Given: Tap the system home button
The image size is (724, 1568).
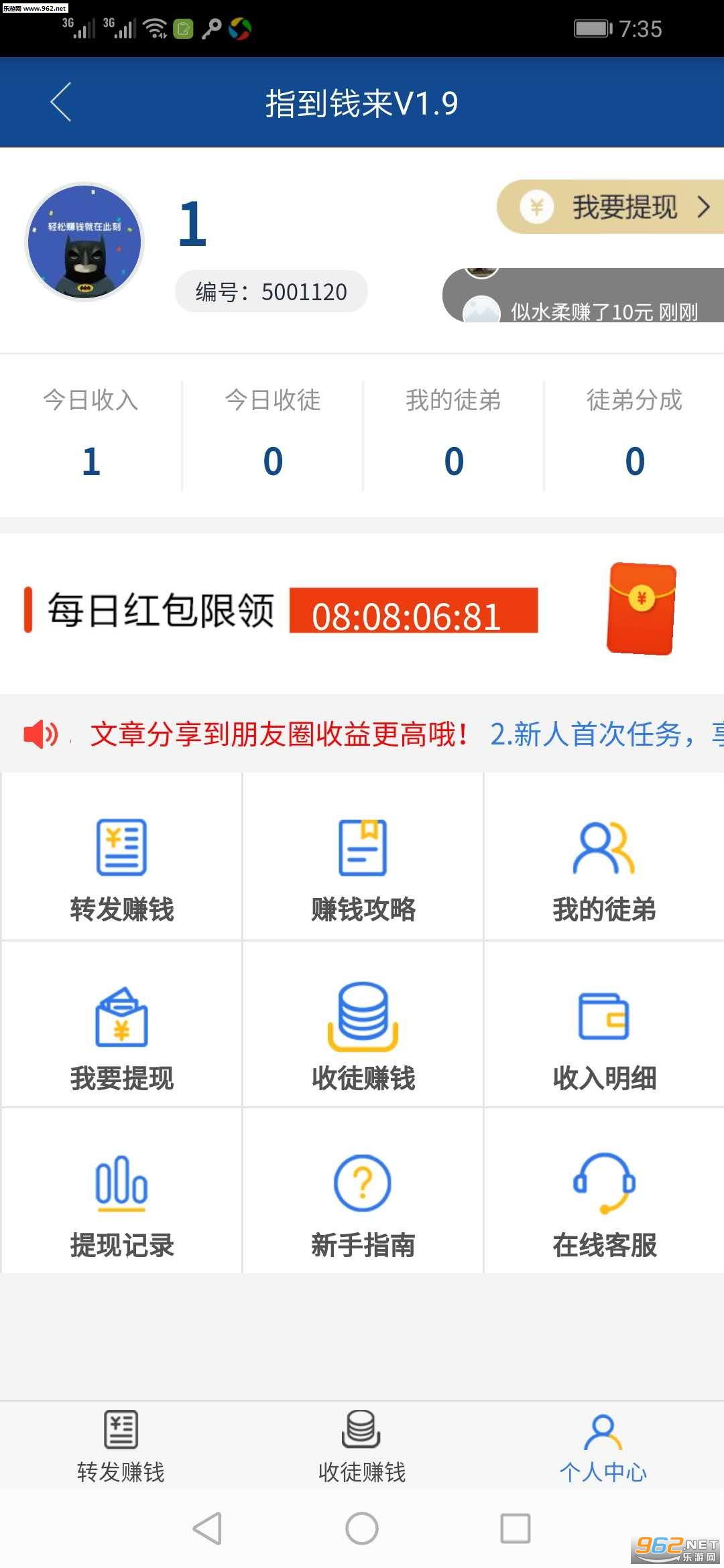Looking at the screenshot, I should pos(362,1528).
